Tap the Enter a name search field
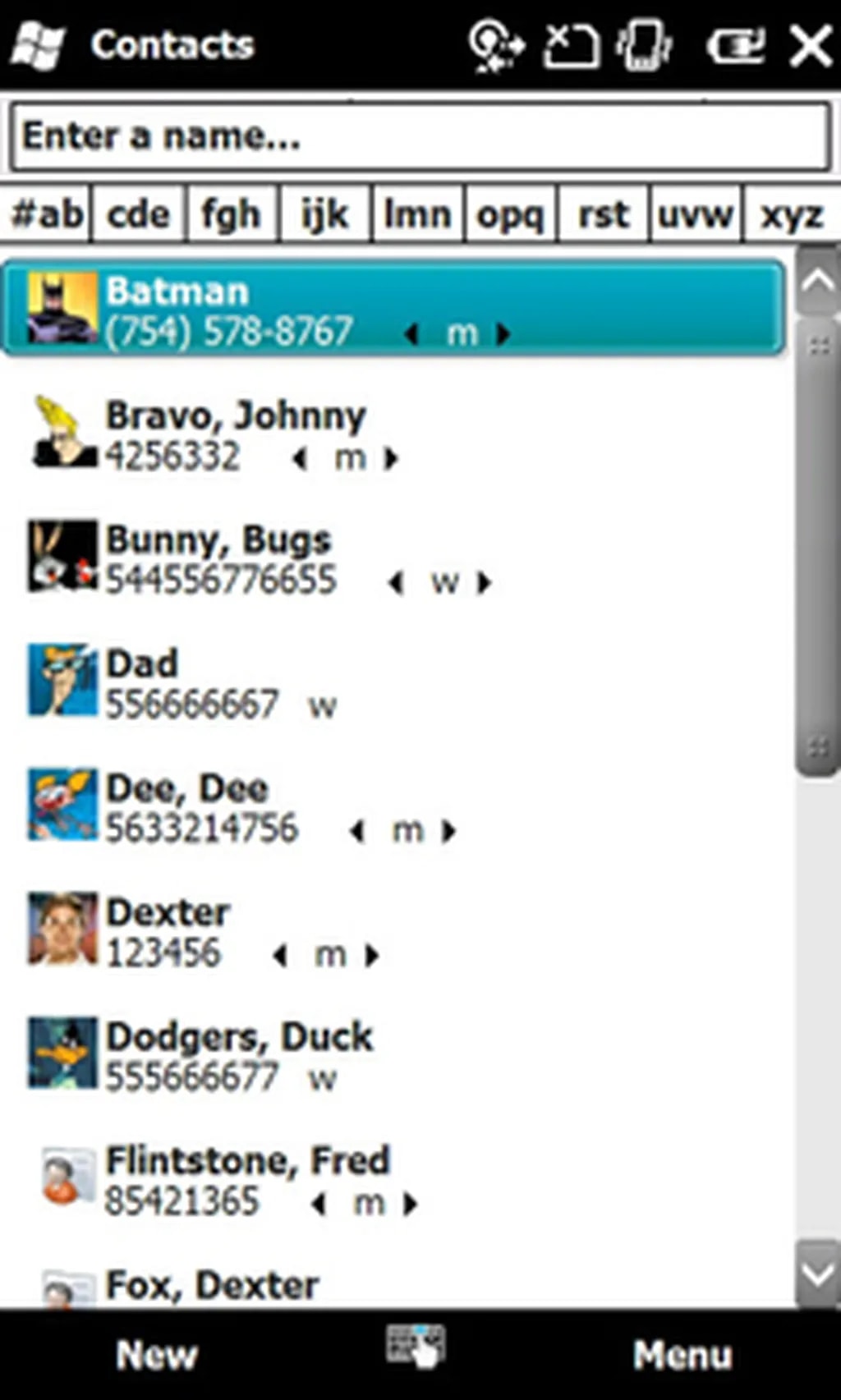This screenshot has height=1400, width=841. [419, 135]
